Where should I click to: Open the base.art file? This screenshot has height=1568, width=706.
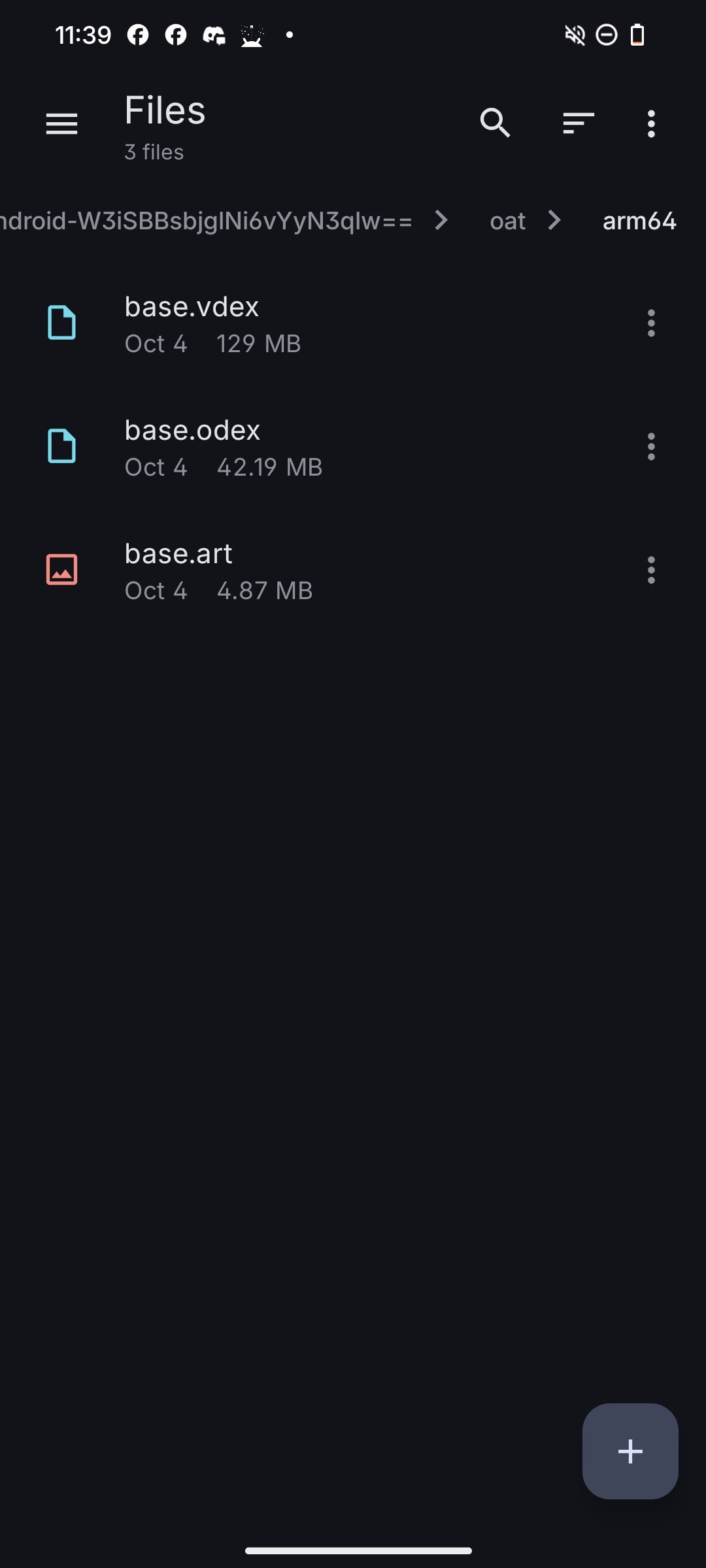261,571
